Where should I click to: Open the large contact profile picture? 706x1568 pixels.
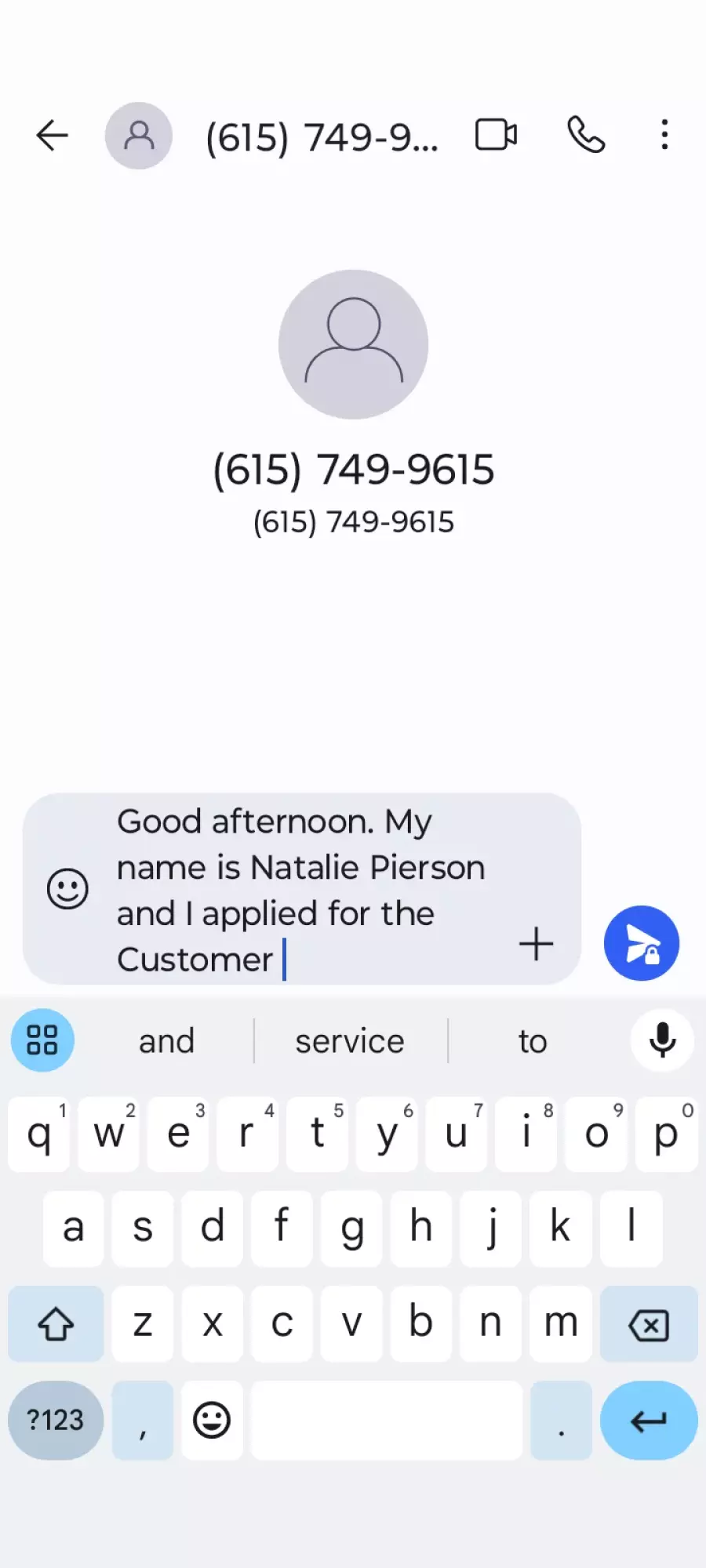[x=353, y=344]
